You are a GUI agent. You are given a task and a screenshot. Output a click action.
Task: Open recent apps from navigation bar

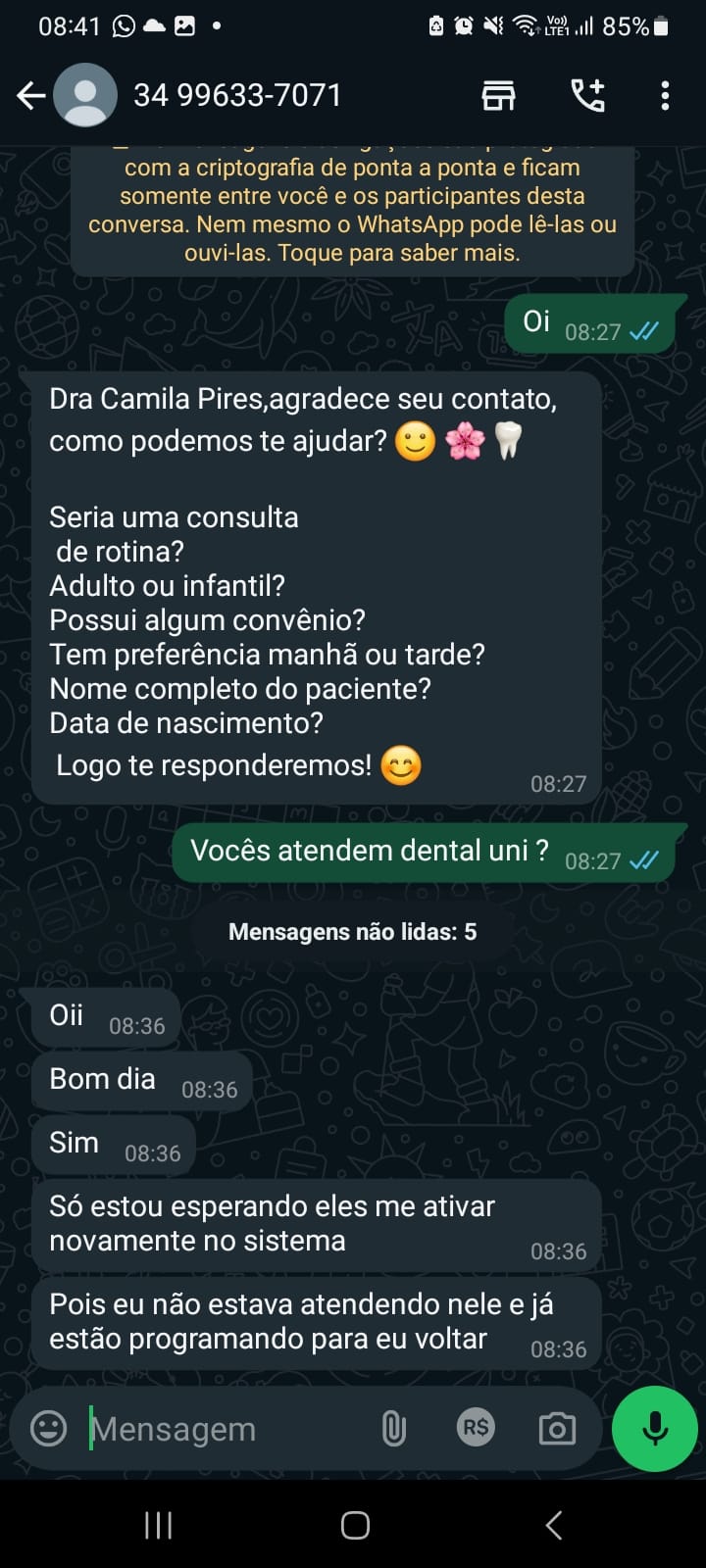[159, 1525]
